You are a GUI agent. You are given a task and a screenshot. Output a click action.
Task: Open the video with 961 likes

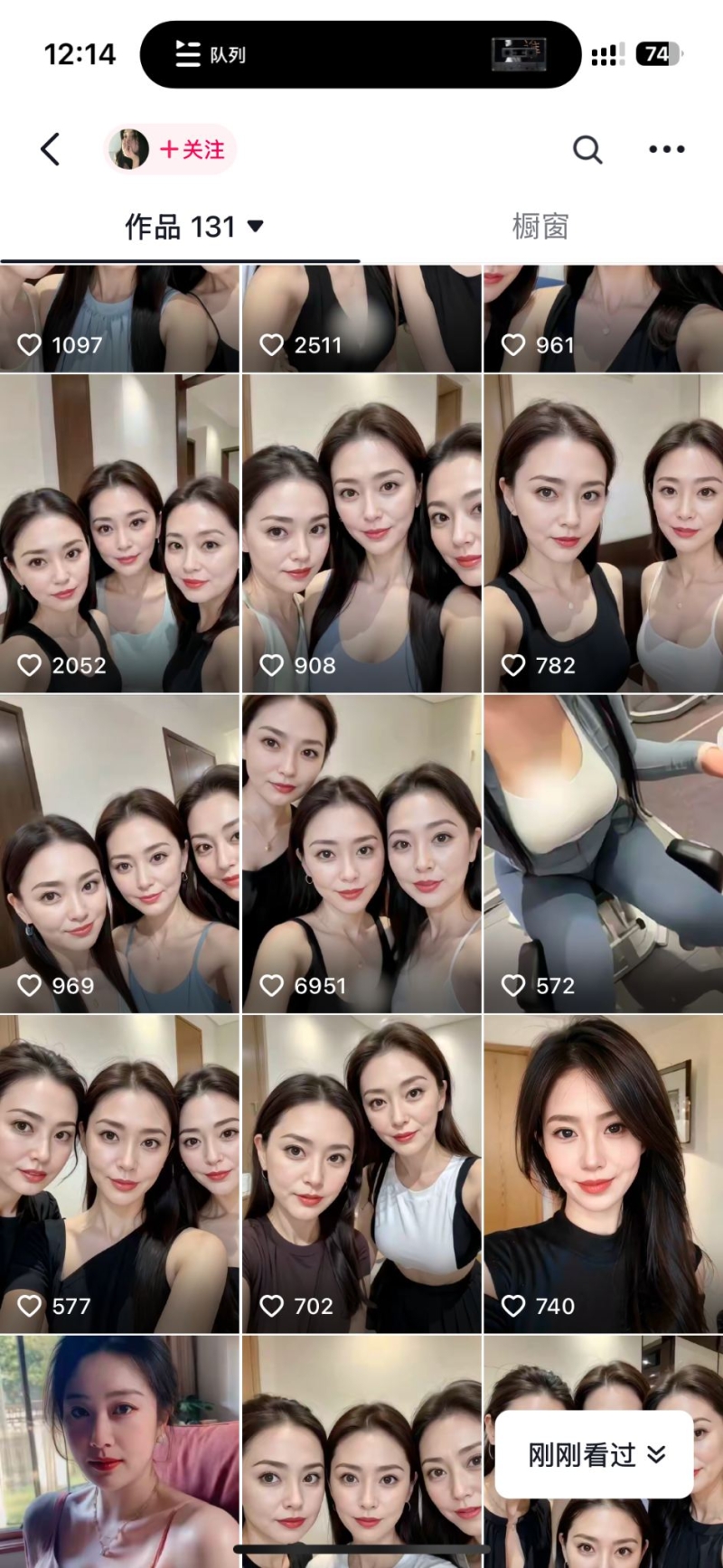603,318
